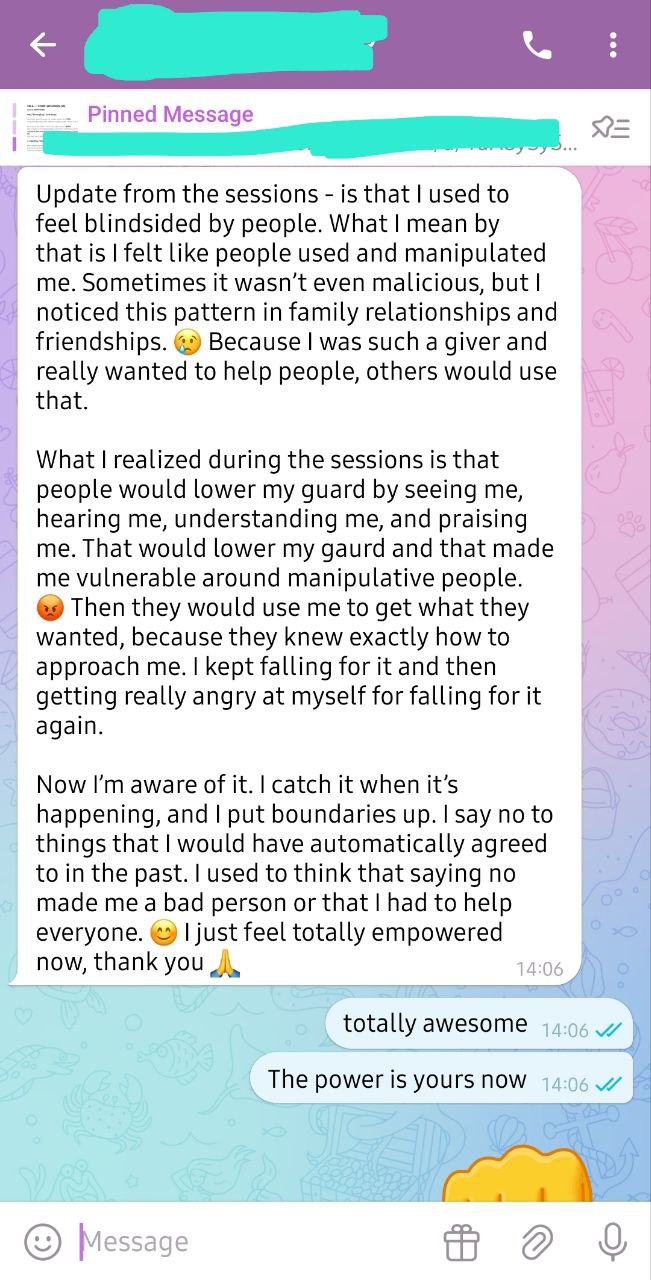
Task: Open the emoji picker
Action: click(42, 1242)
